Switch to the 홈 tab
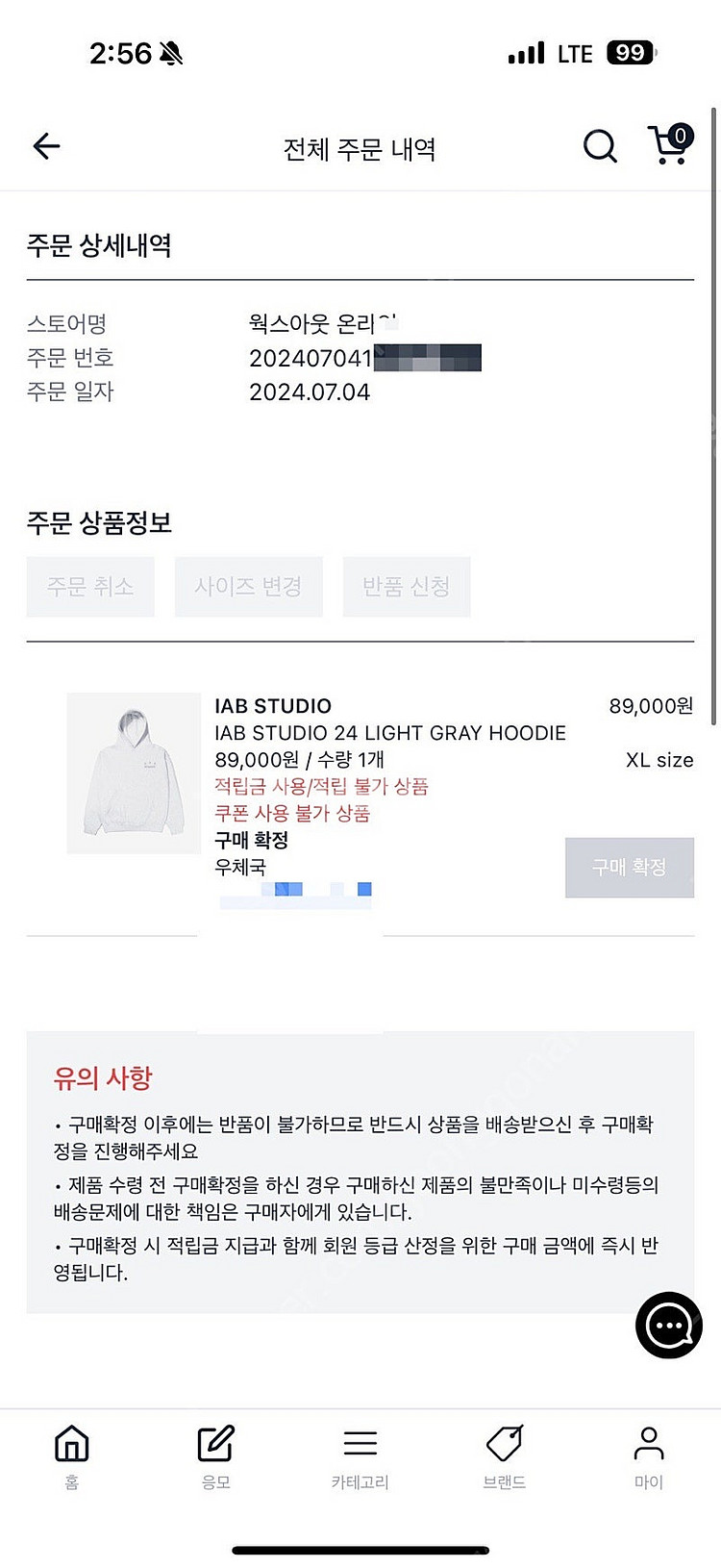721x1568 pixels. click(72, 1455)
